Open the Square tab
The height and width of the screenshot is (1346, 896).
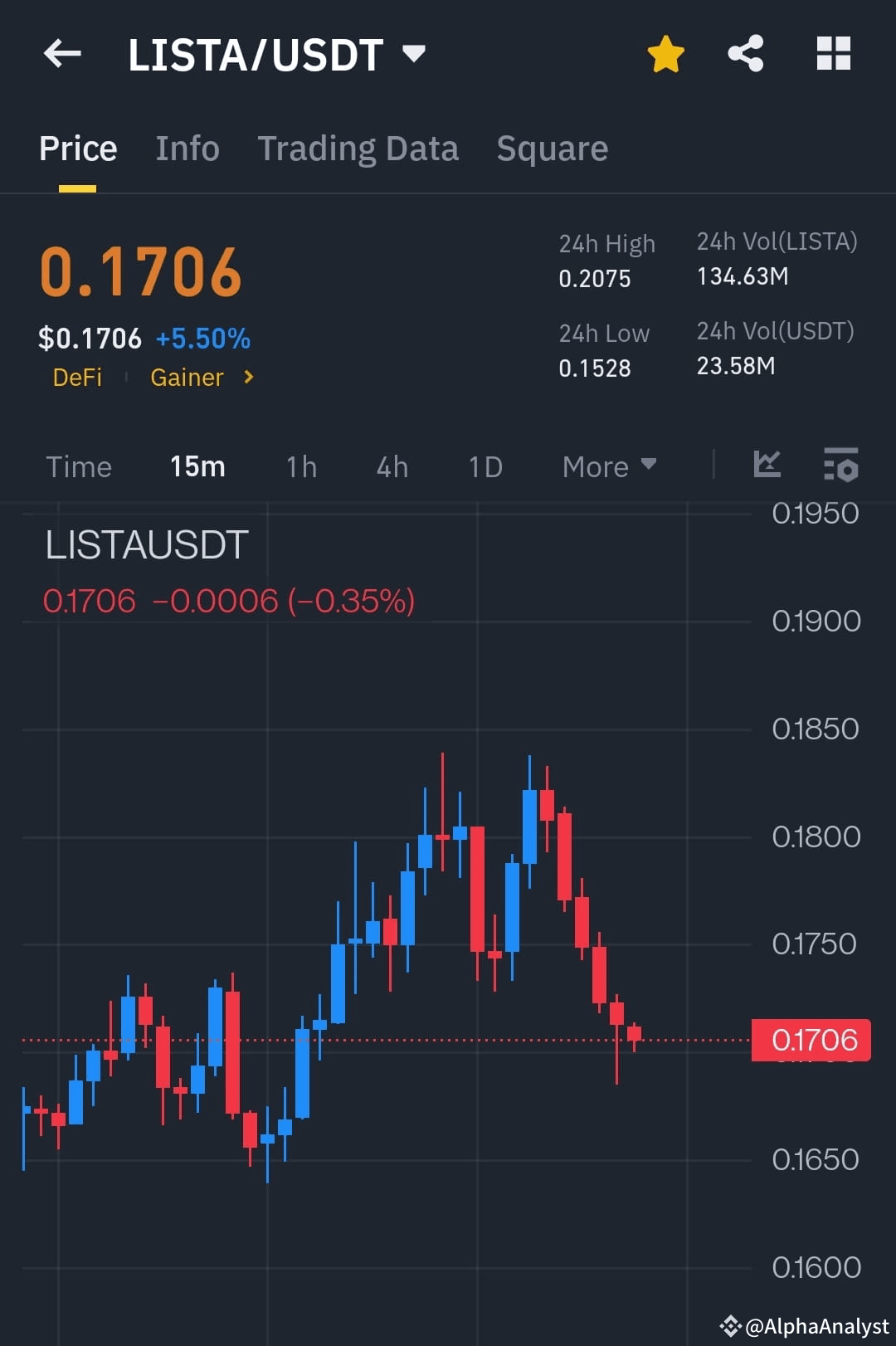tap(552, 148)
